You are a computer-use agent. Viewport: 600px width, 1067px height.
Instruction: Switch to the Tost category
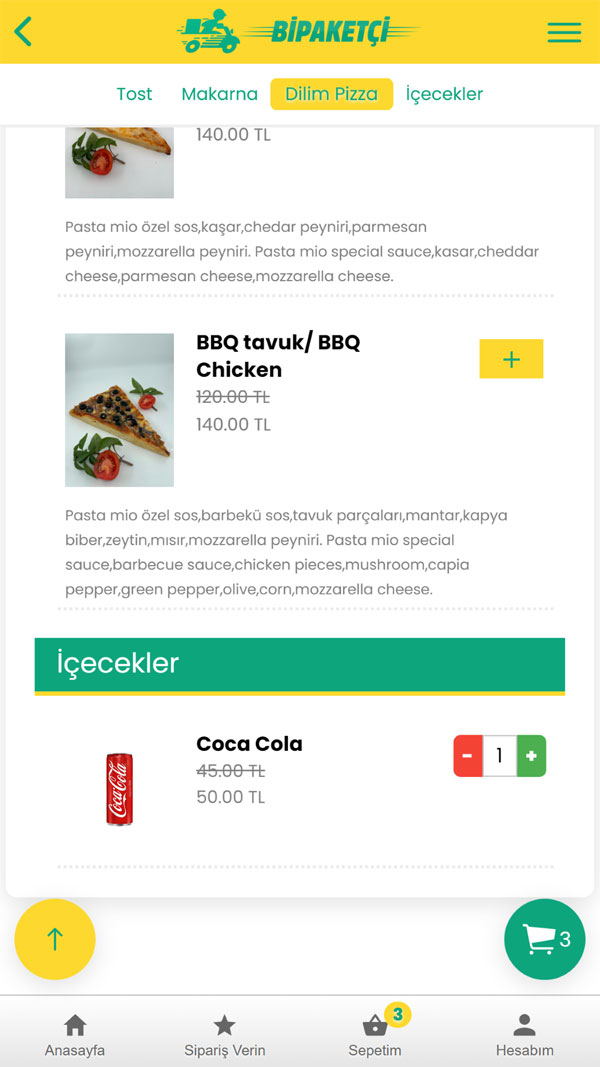[134, 94]
